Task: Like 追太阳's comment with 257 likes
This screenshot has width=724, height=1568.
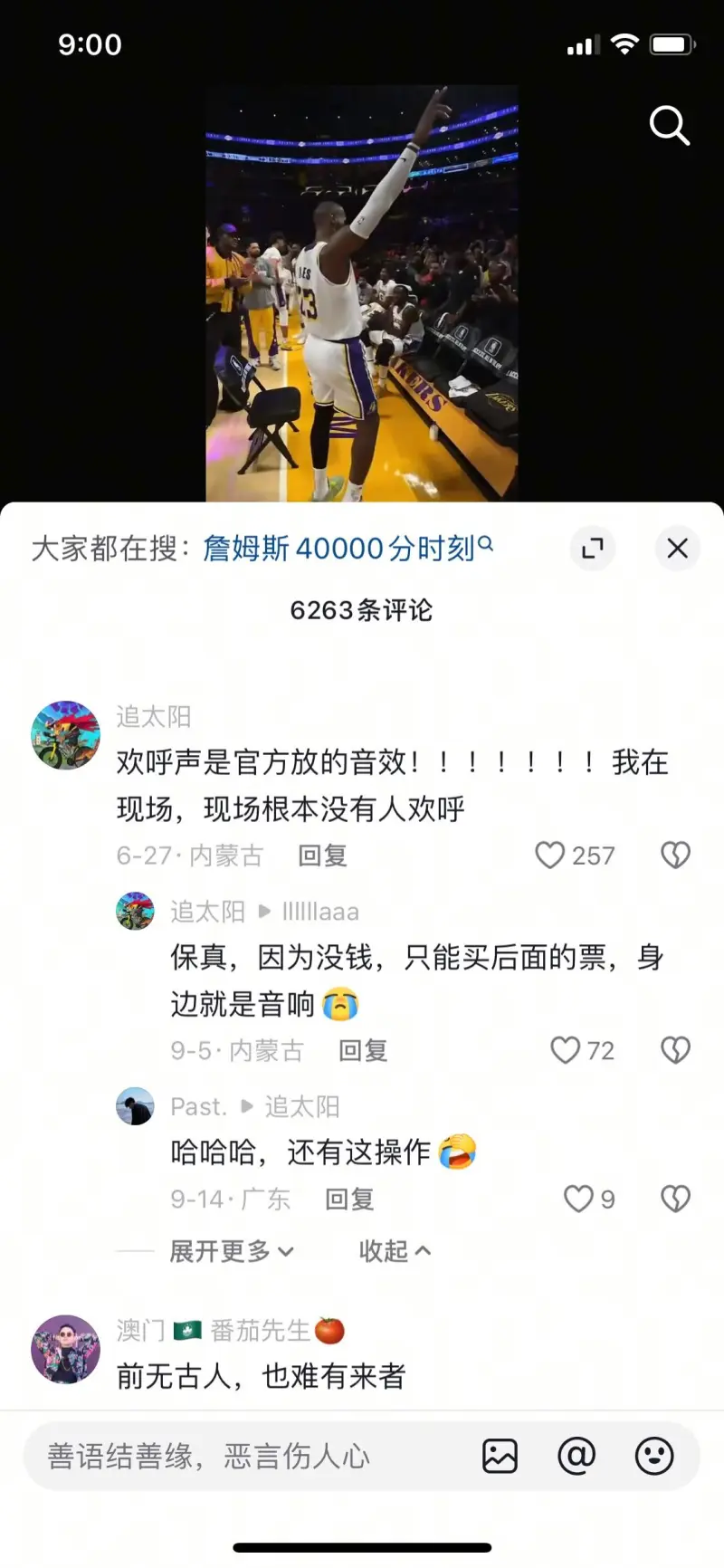Action: click(x=550, y=856)
